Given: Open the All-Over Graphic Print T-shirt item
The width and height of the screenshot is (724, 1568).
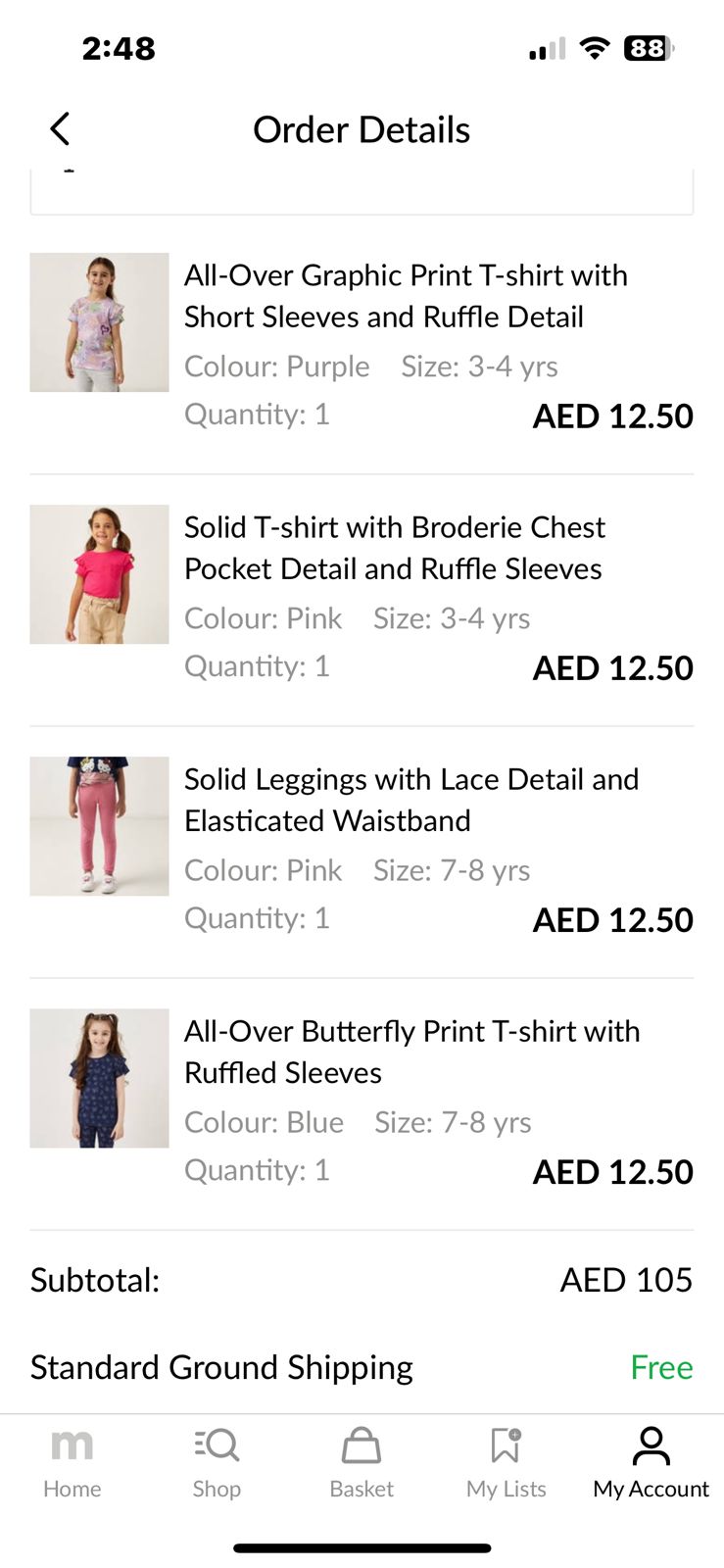Looking at the screenshot, I should pos(406,296).
